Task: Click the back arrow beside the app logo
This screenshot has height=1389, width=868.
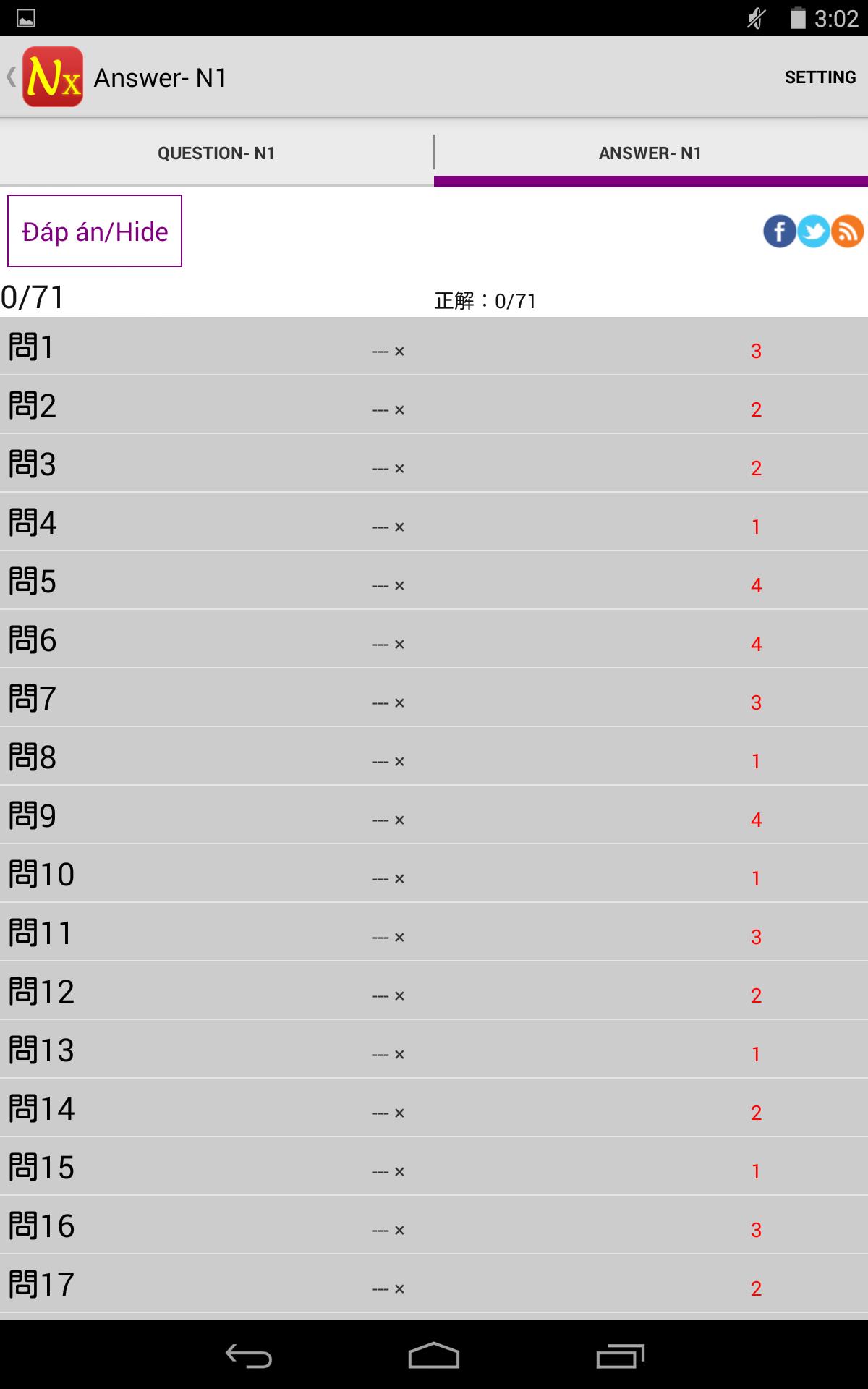Action: (10, 77)
